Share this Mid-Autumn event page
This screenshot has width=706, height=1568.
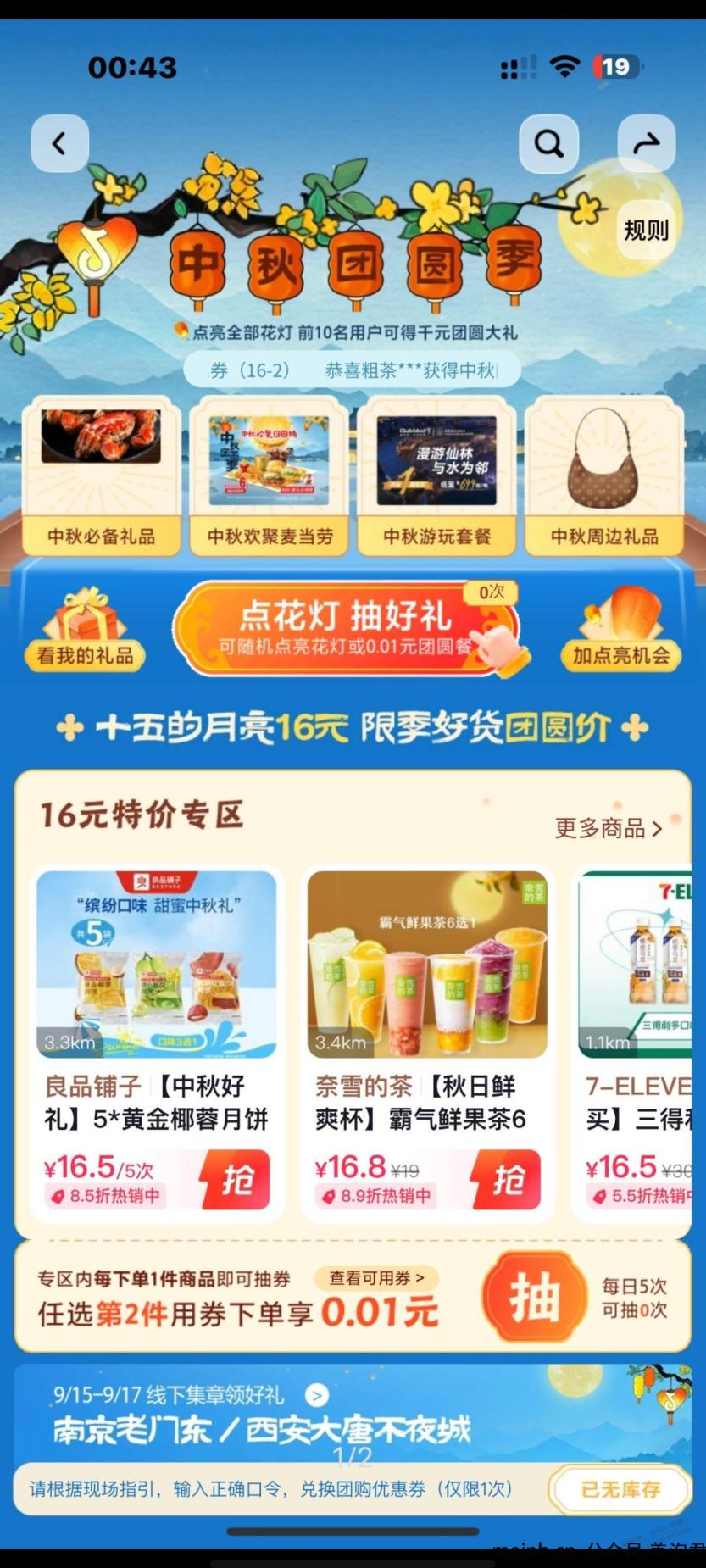[x=646, y=143]
